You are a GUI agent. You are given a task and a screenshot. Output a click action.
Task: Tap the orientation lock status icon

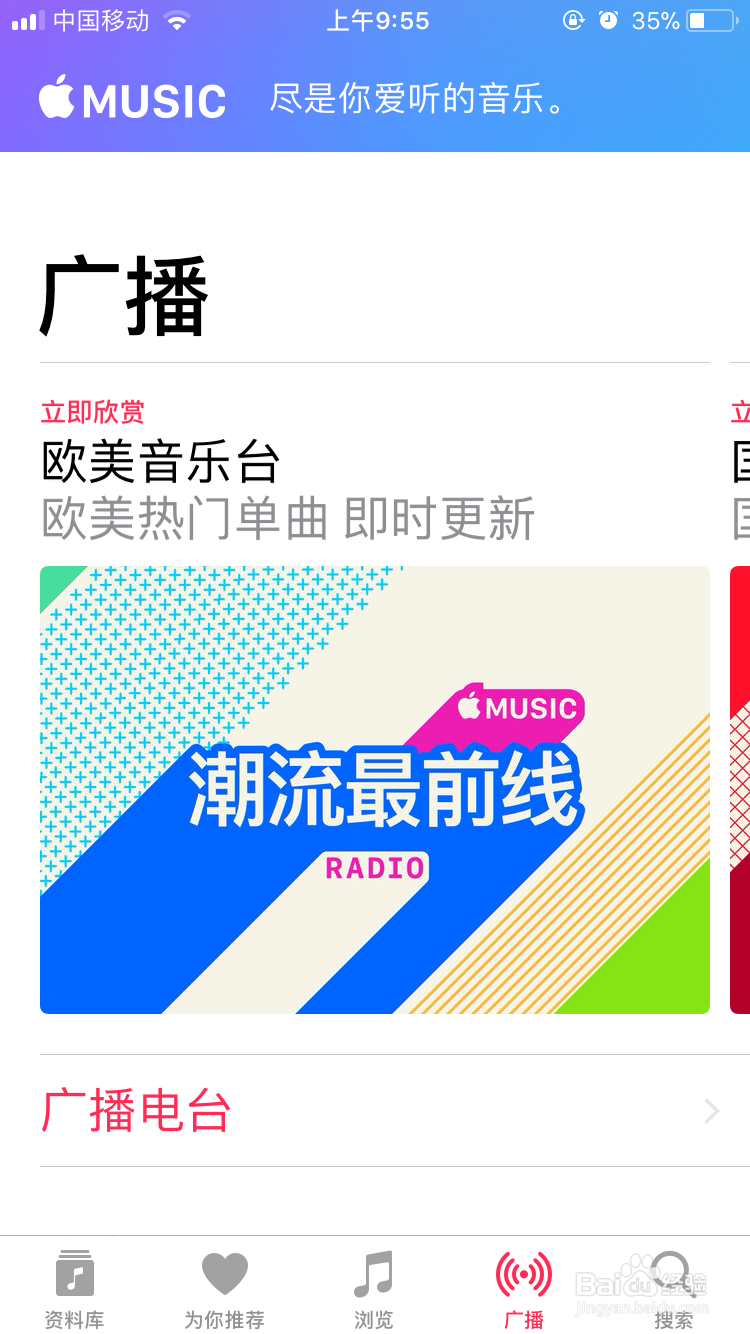[x=572, y=19]
